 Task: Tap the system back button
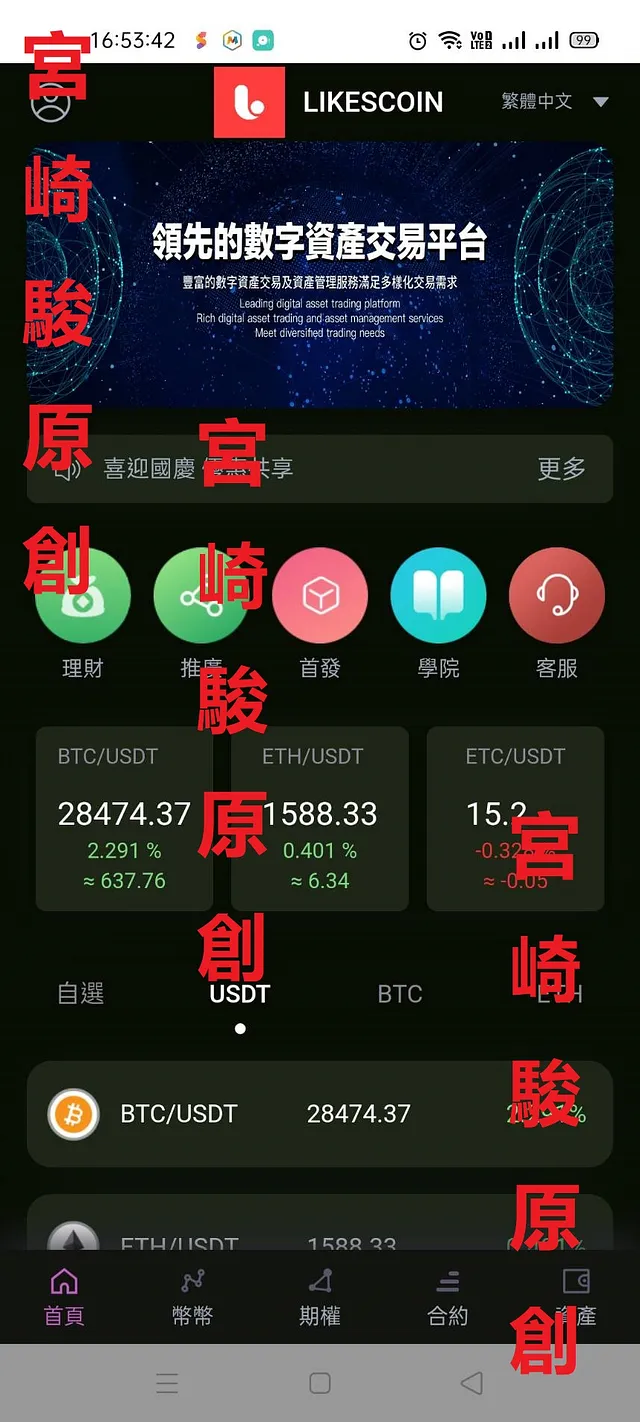tap(472, 1383)
